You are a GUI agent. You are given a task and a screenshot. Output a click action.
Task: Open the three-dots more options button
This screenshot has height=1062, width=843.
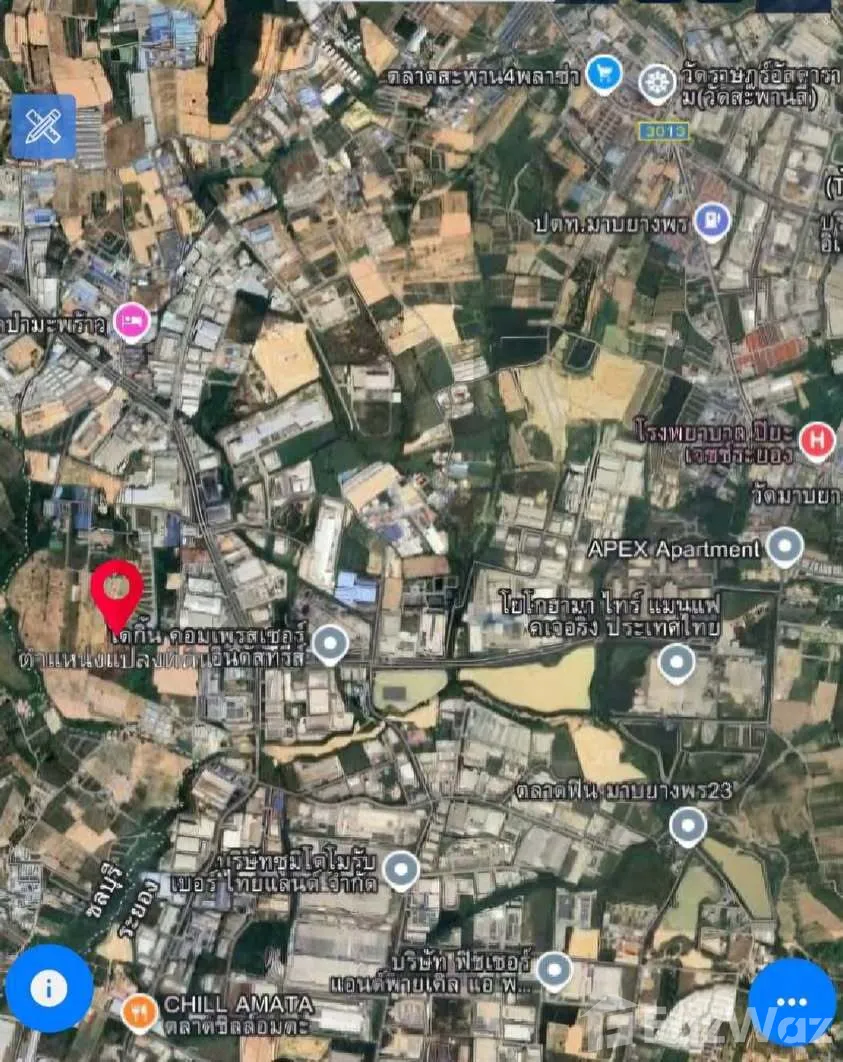(x=792, y=1002)
